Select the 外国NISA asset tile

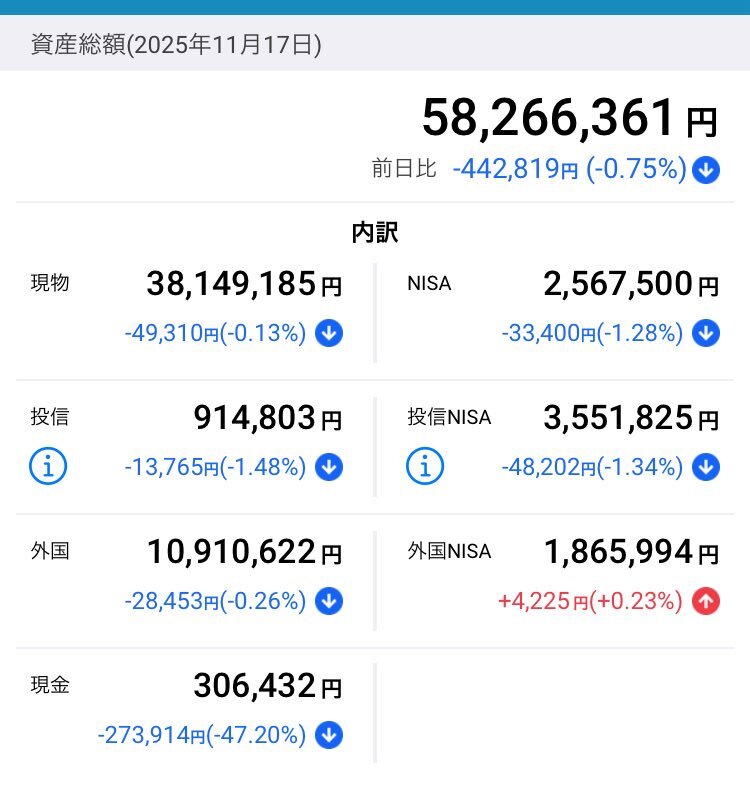[563, 575]
